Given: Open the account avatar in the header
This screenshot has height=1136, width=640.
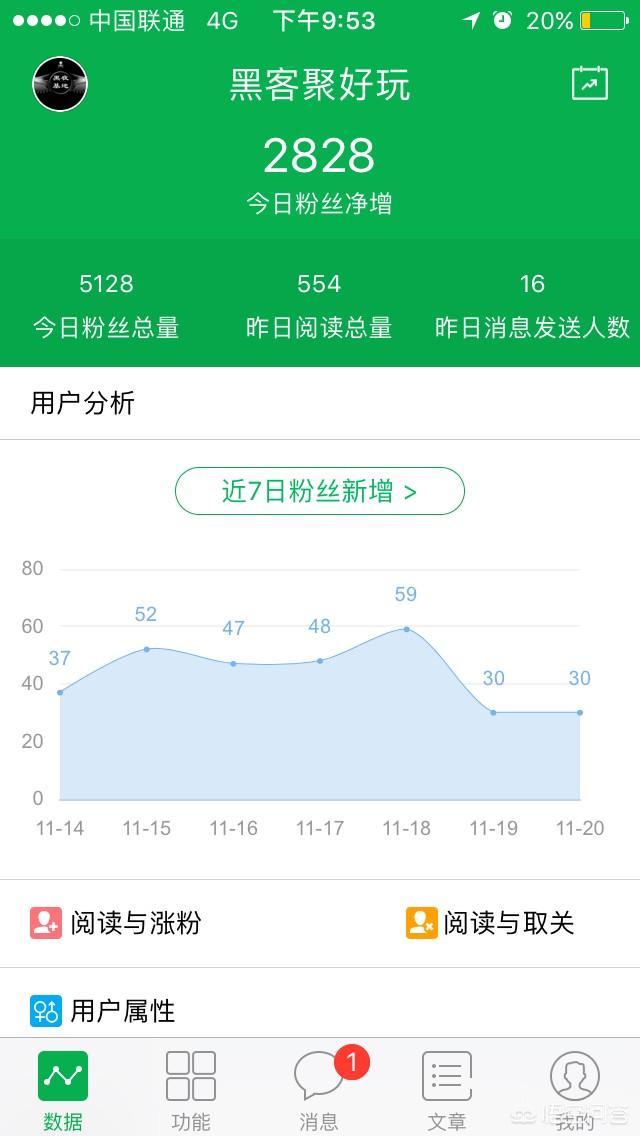Looking at the screenshot, I should (x=60, y=84).
